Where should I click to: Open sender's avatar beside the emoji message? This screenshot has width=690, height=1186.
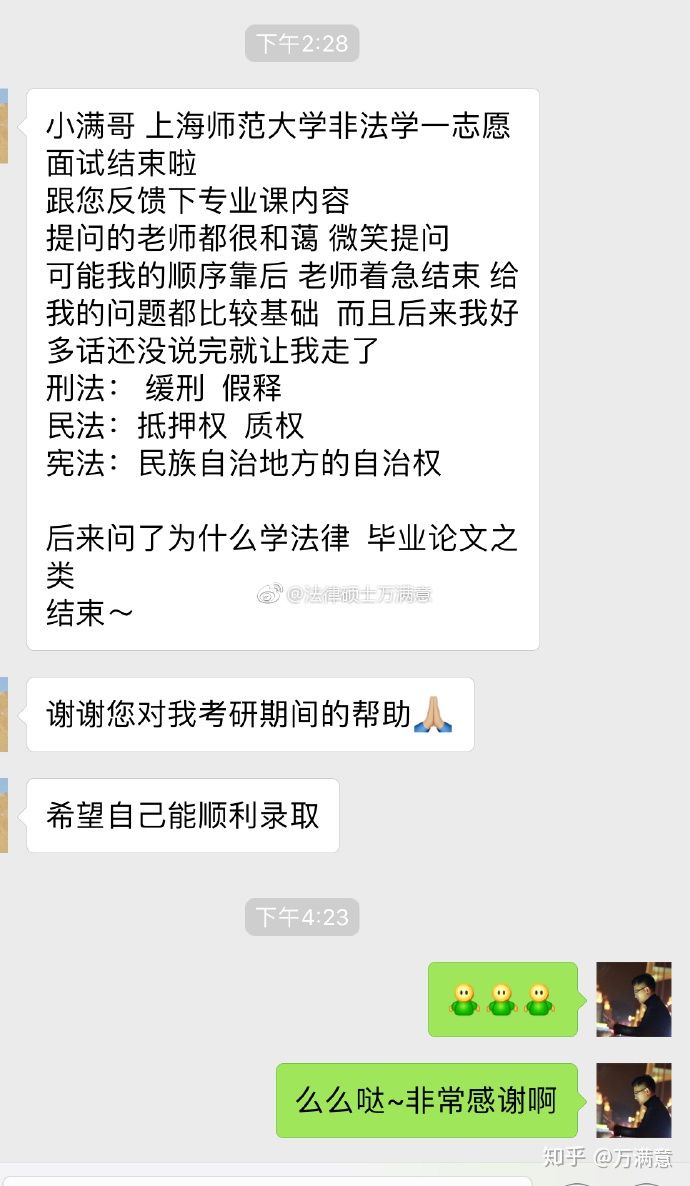633,999
